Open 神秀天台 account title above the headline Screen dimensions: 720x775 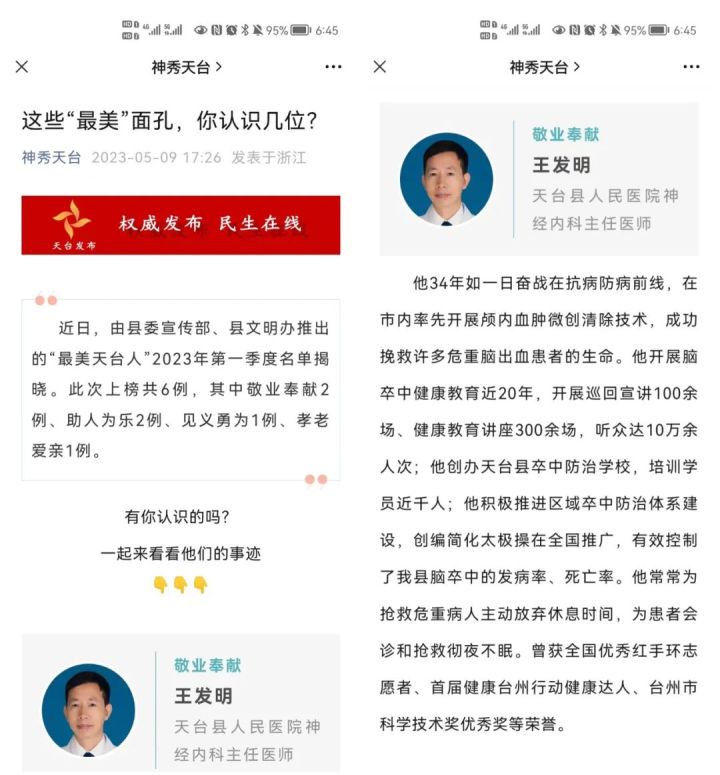pyautogui.click(x=186, y=67)
